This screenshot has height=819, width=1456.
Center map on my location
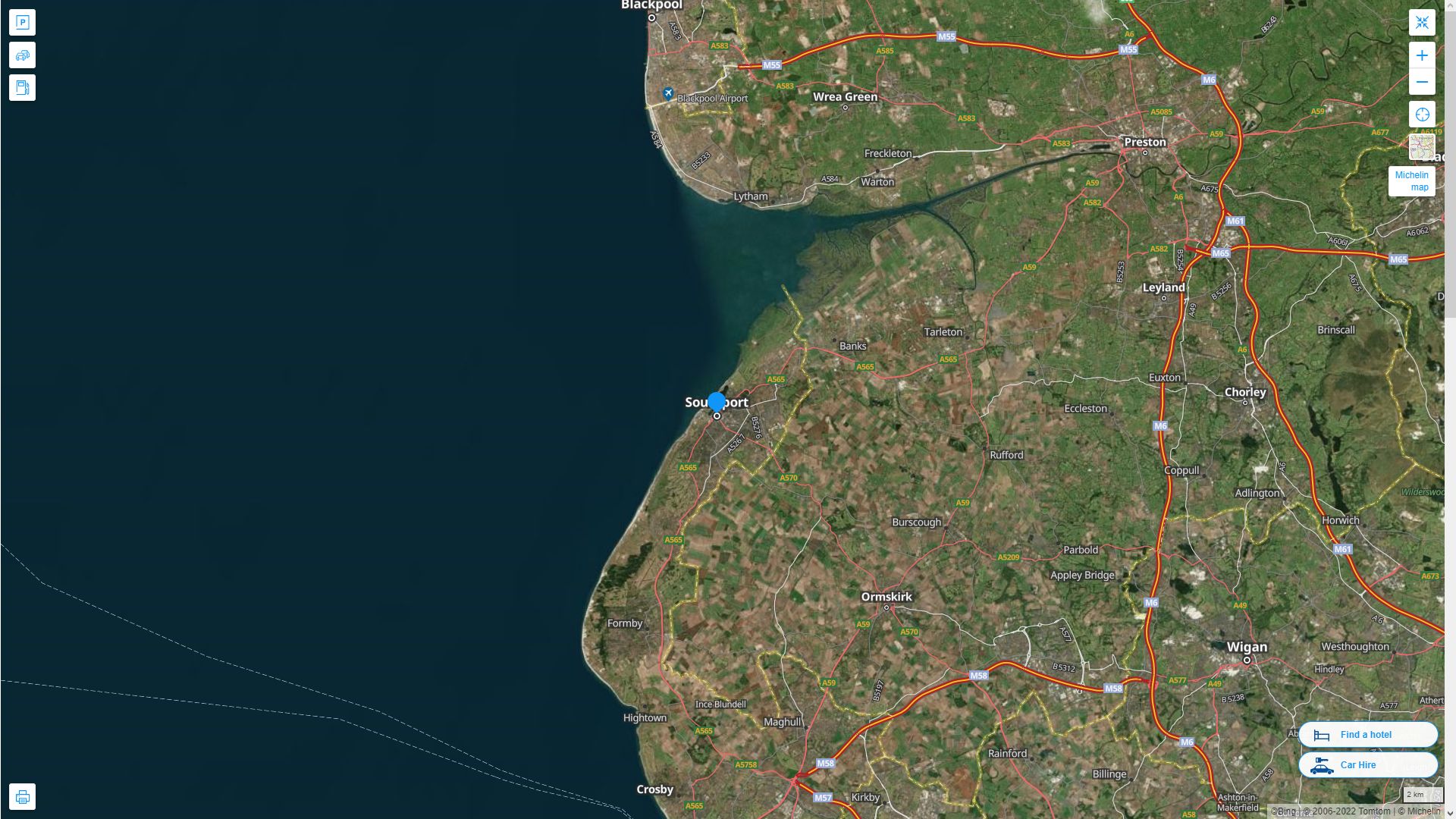coord(1422,115)
